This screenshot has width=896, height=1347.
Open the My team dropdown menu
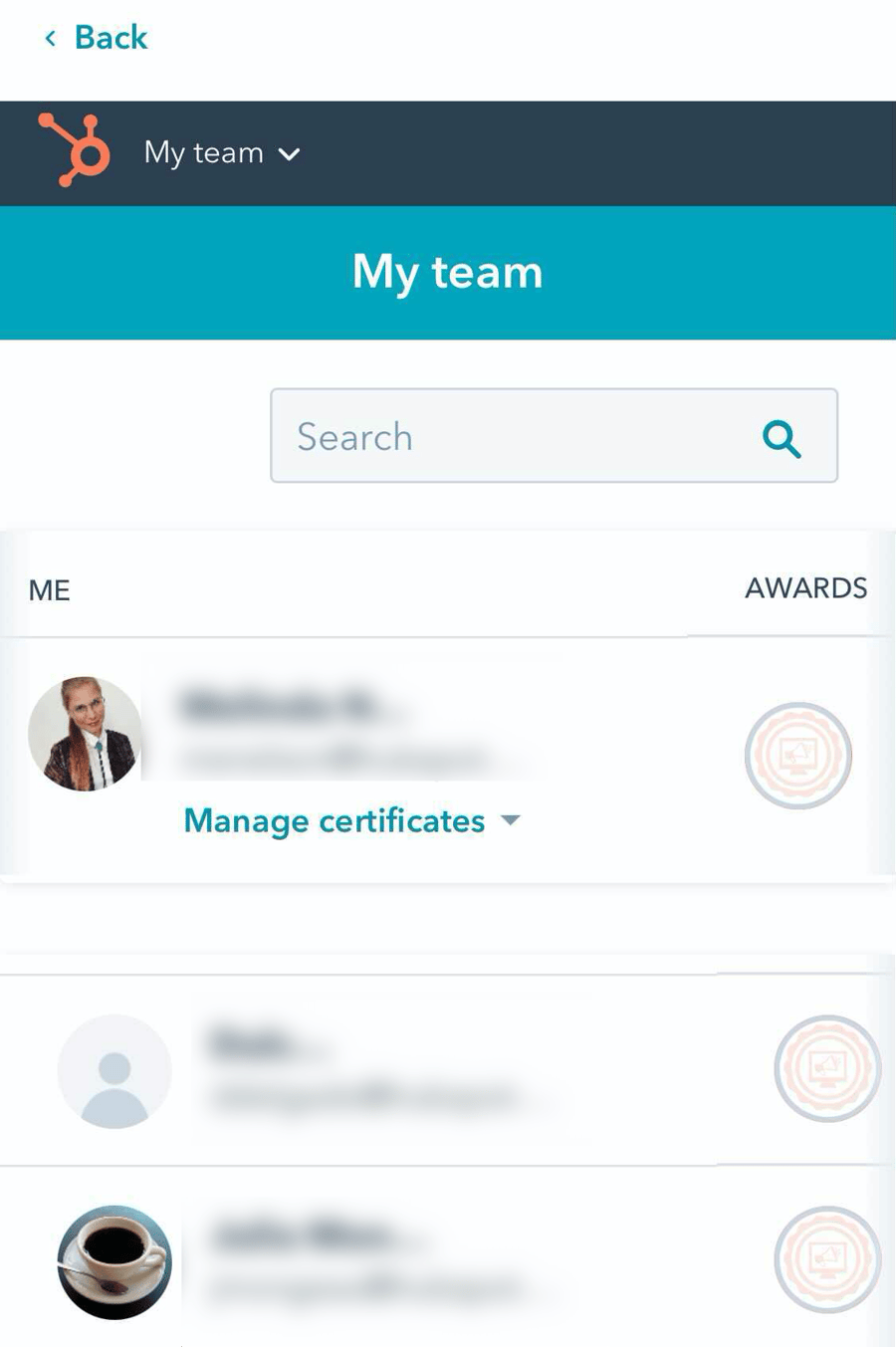[x=221, y=153]
